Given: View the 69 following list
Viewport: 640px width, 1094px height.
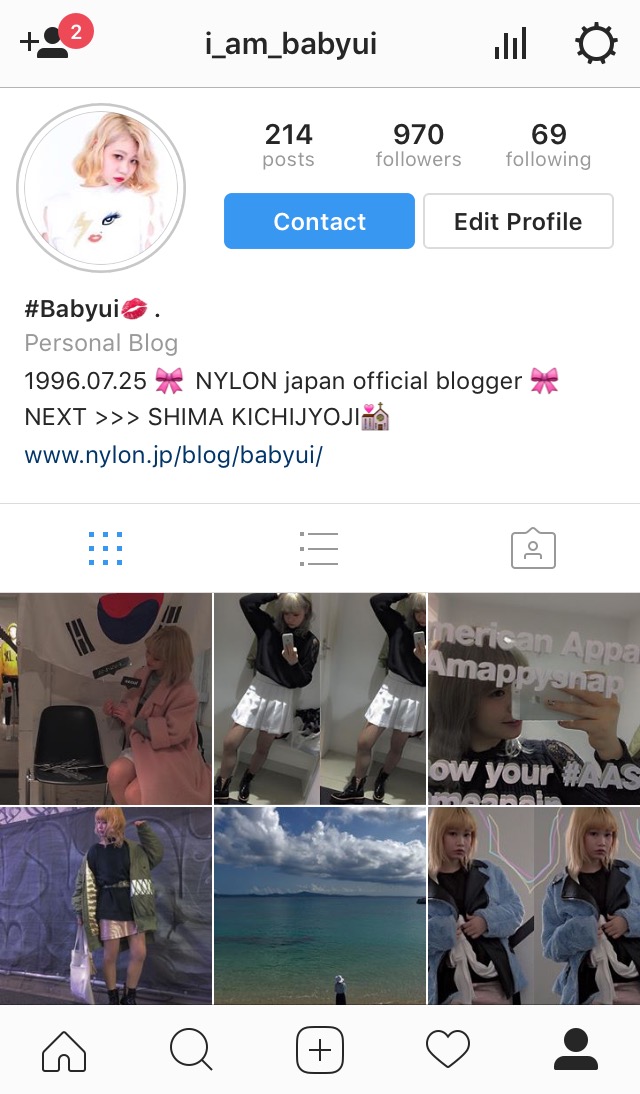Looking at the screenshot, I should coord(548,145).
